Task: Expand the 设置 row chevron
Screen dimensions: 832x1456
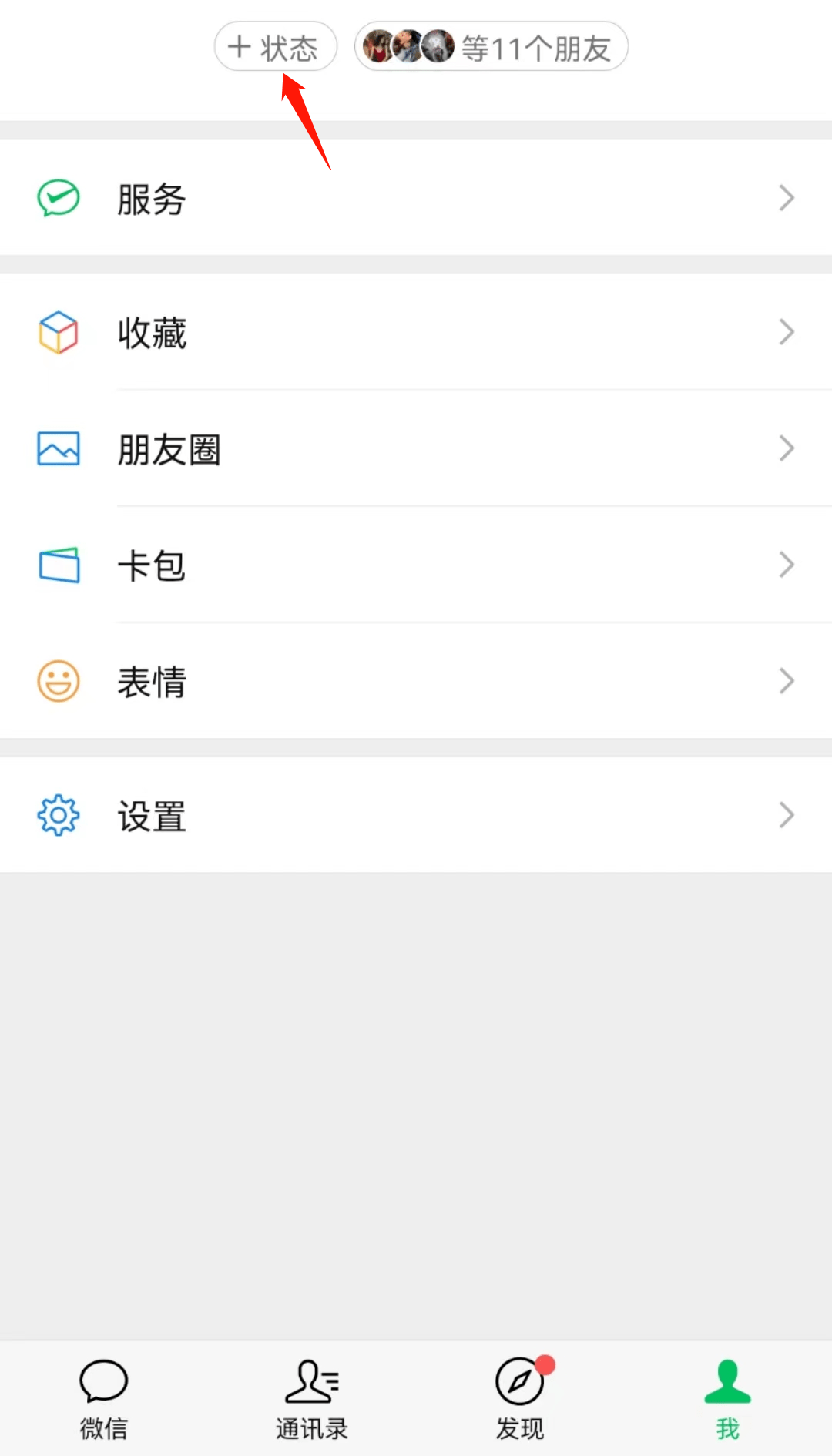Action: (x=787, y=815)
